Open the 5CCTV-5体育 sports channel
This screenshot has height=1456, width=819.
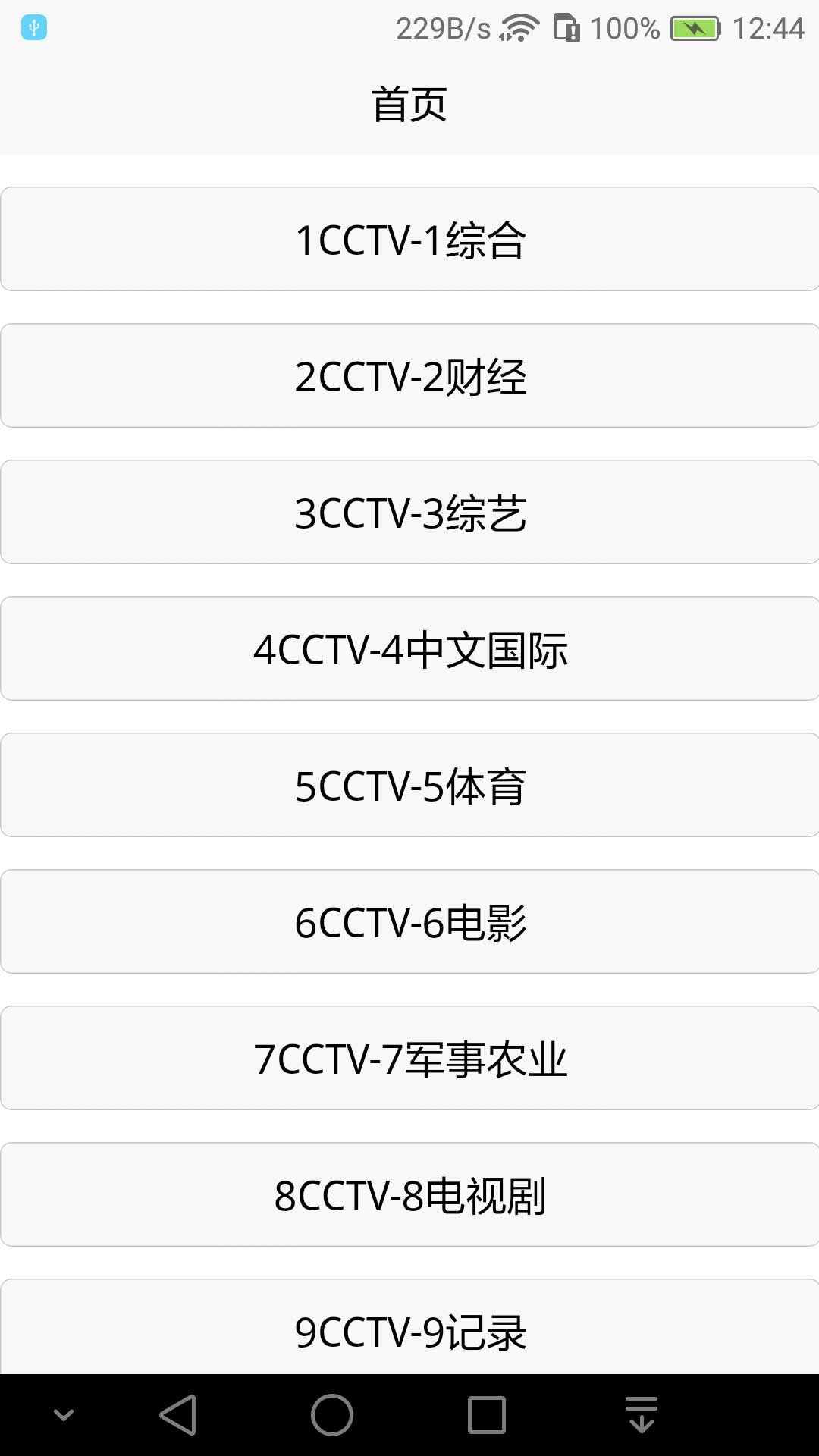coord(409,785)
